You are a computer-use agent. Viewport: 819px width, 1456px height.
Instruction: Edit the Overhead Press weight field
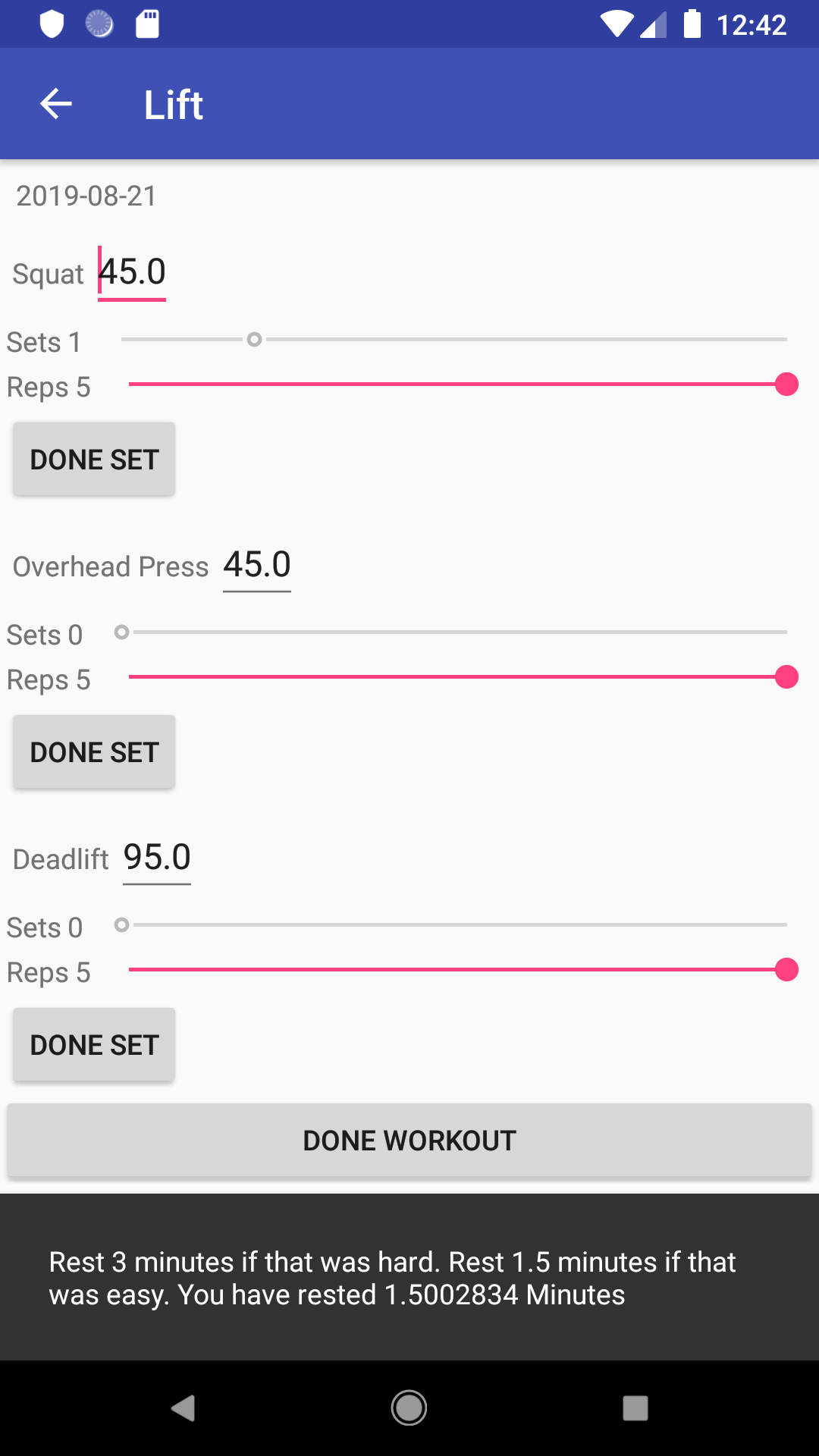(x=257, y=565)
